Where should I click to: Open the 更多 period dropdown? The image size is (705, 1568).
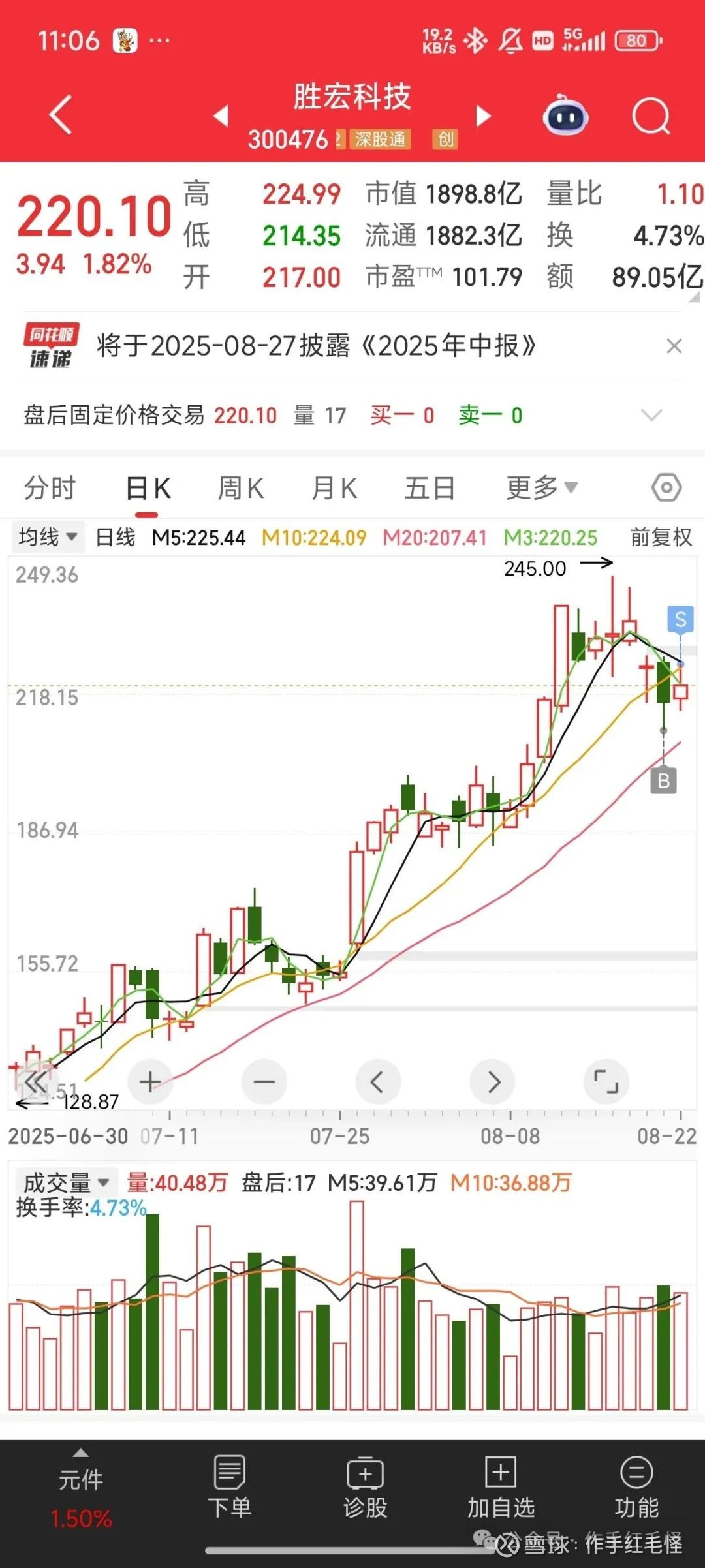(x=542, y=487)
